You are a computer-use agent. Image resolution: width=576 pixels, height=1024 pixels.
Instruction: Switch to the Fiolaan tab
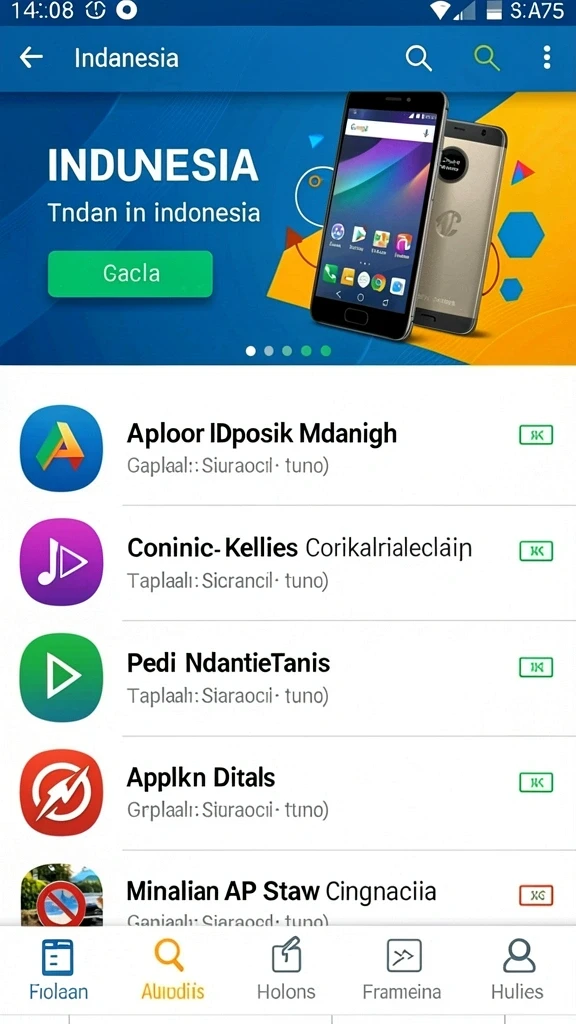click(58, 970)
